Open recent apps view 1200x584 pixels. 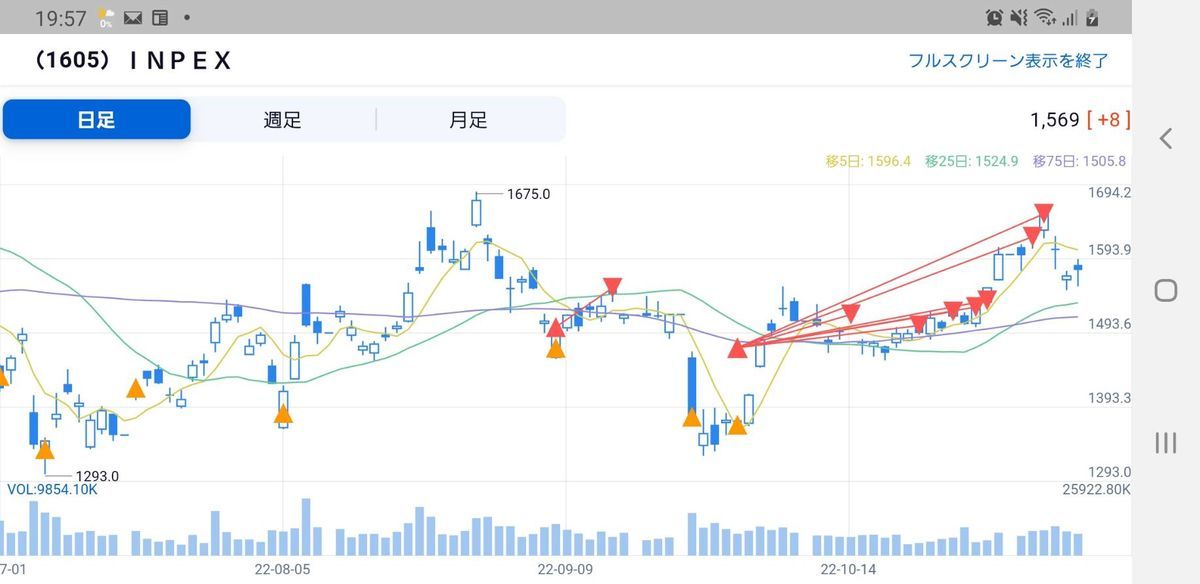[1165, 443]
